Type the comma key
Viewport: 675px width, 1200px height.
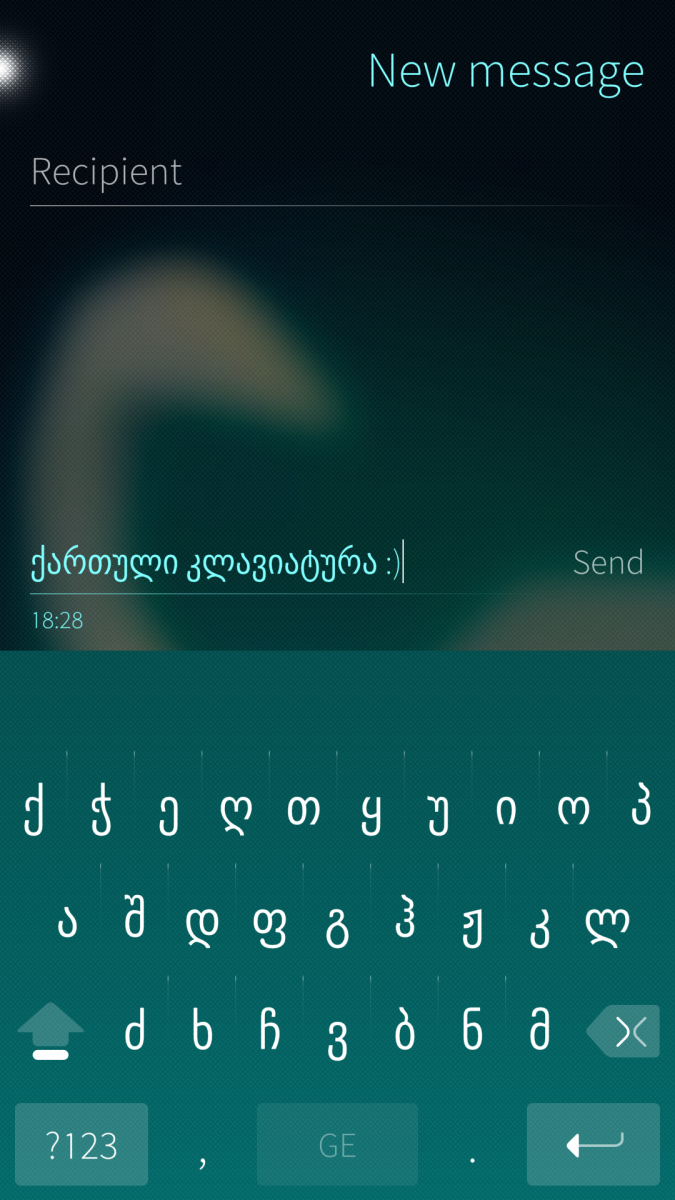[203, 1150]
